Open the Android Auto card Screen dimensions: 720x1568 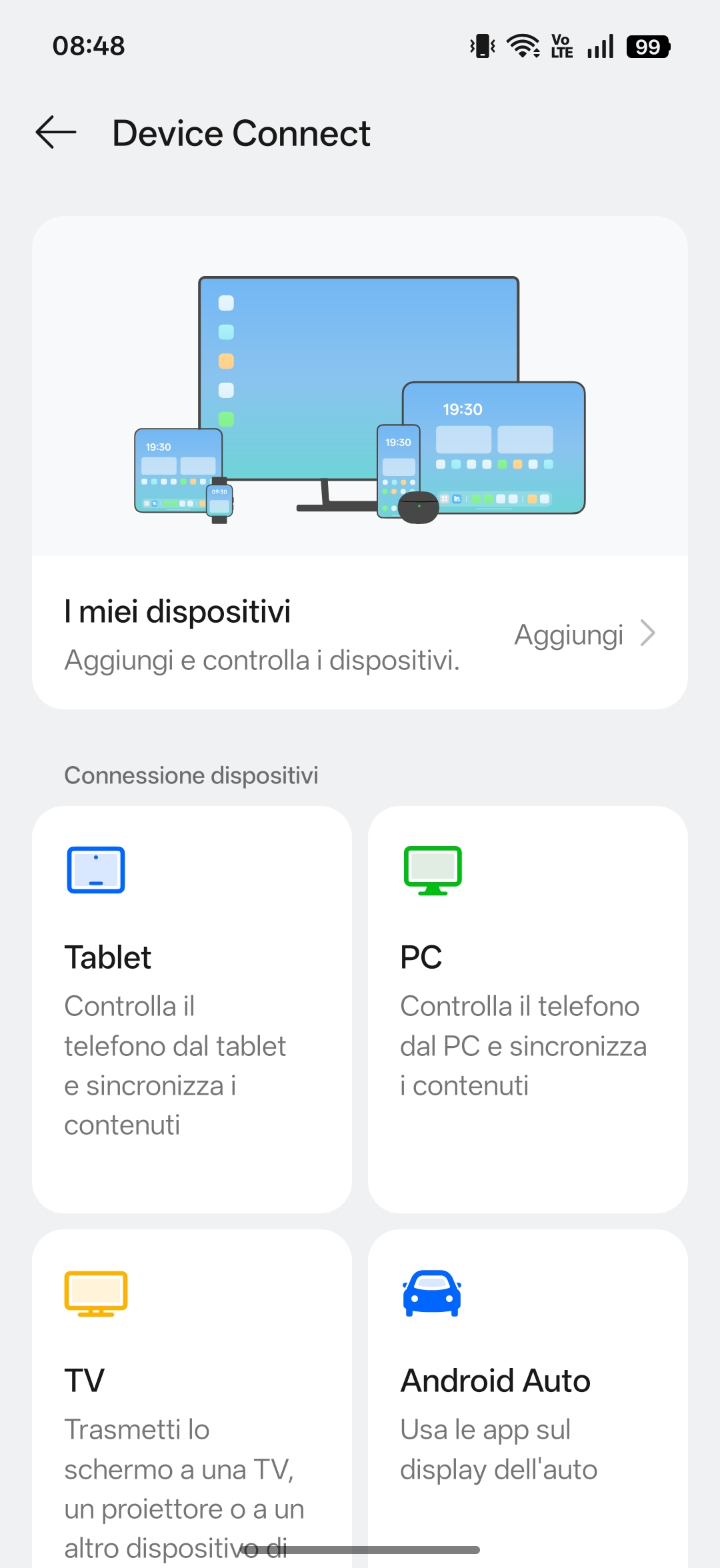(x=527, y=1400)
